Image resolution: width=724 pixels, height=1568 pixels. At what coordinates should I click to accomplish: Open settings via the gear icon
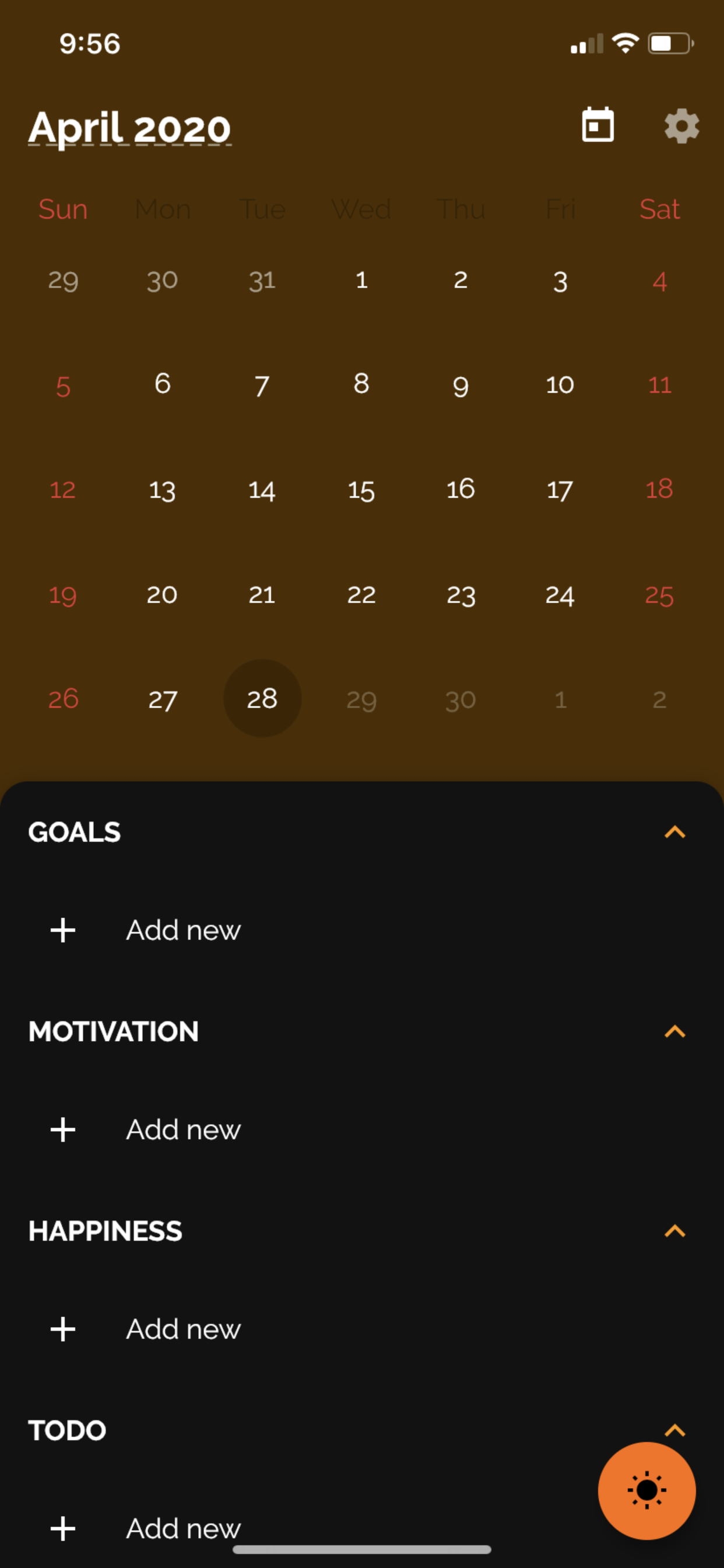click(x=681, y=127)
